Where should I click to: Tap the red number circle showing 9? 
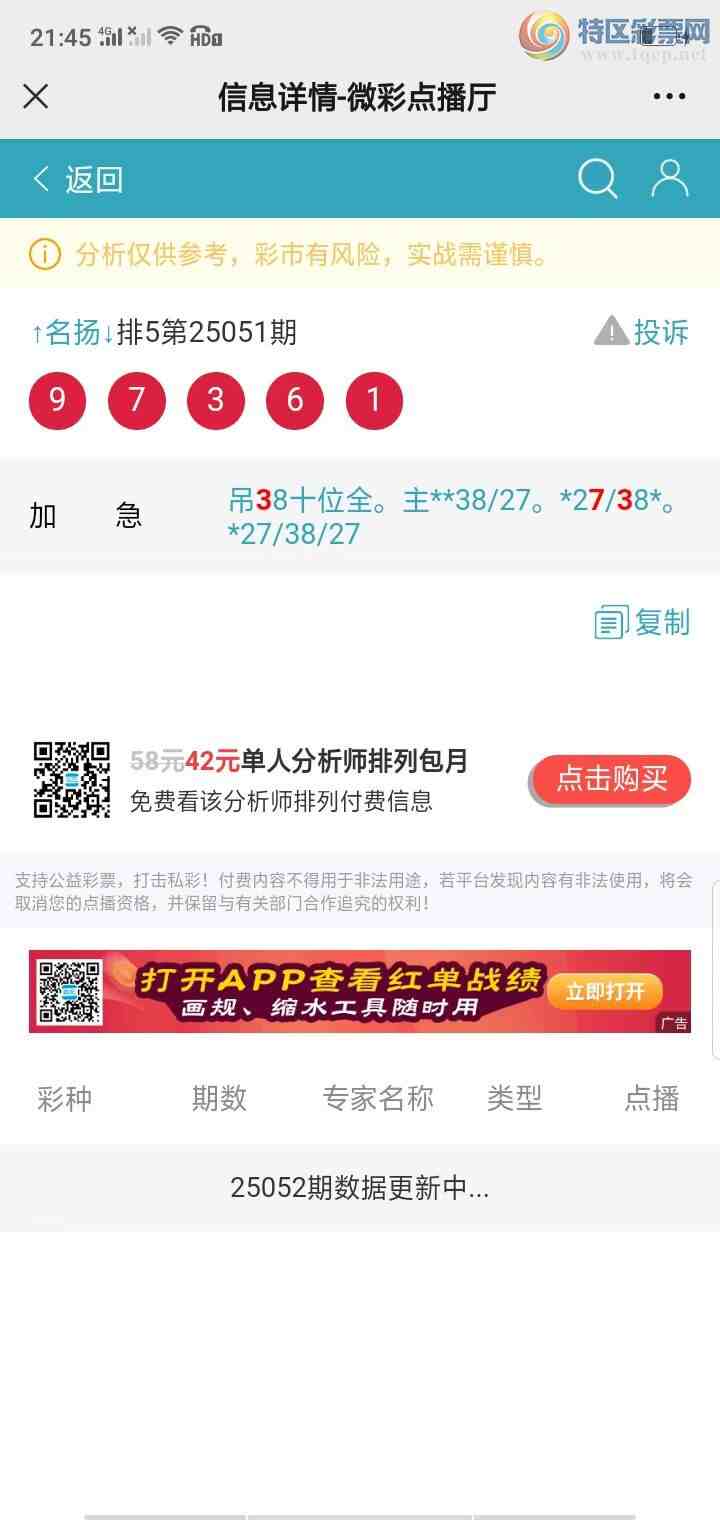(57, 400)
